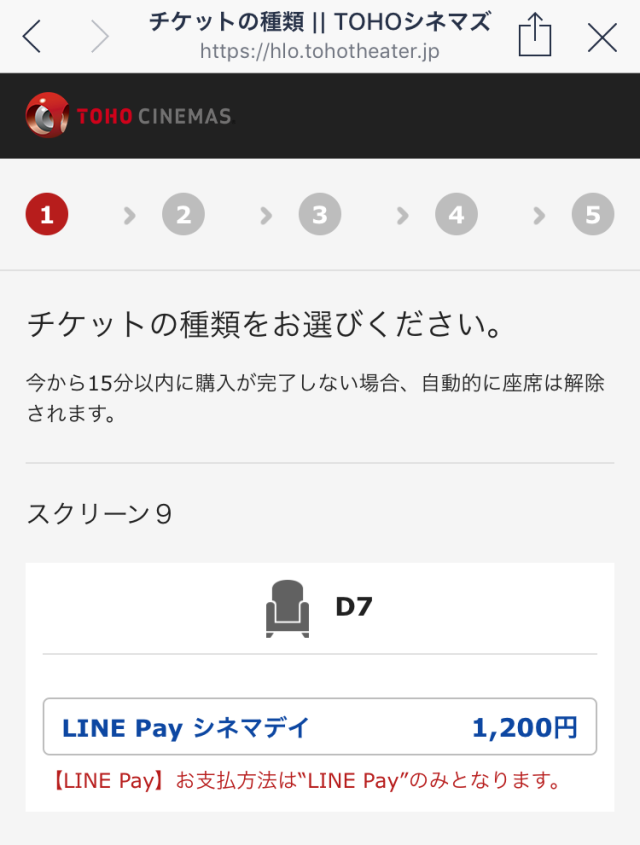The height and width of the screenshot is (845, 640).
Task: Close the browser window
Action: click(602, 37)
